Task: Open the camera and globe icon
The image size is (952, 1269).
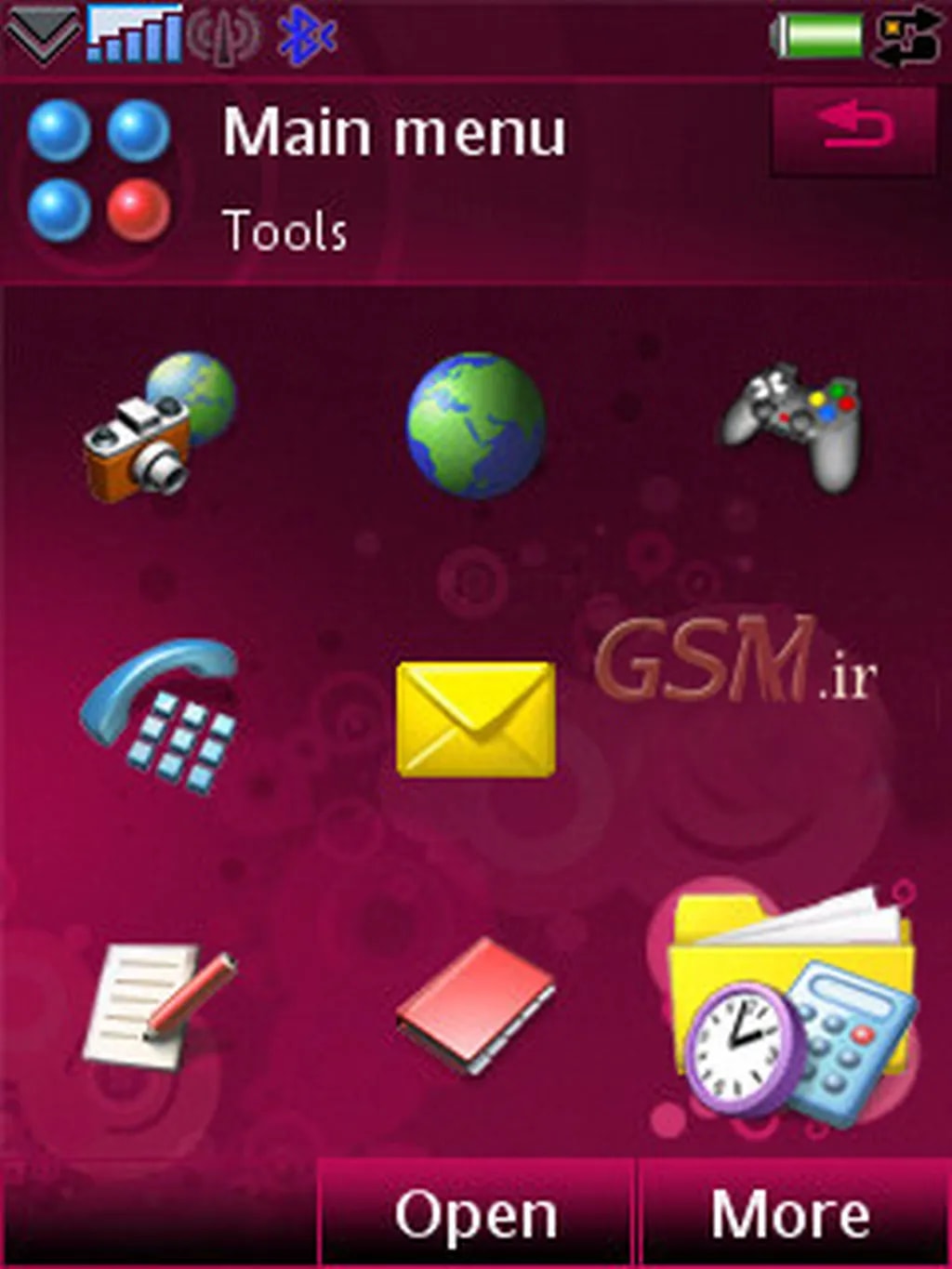Action: pos(160,427)
